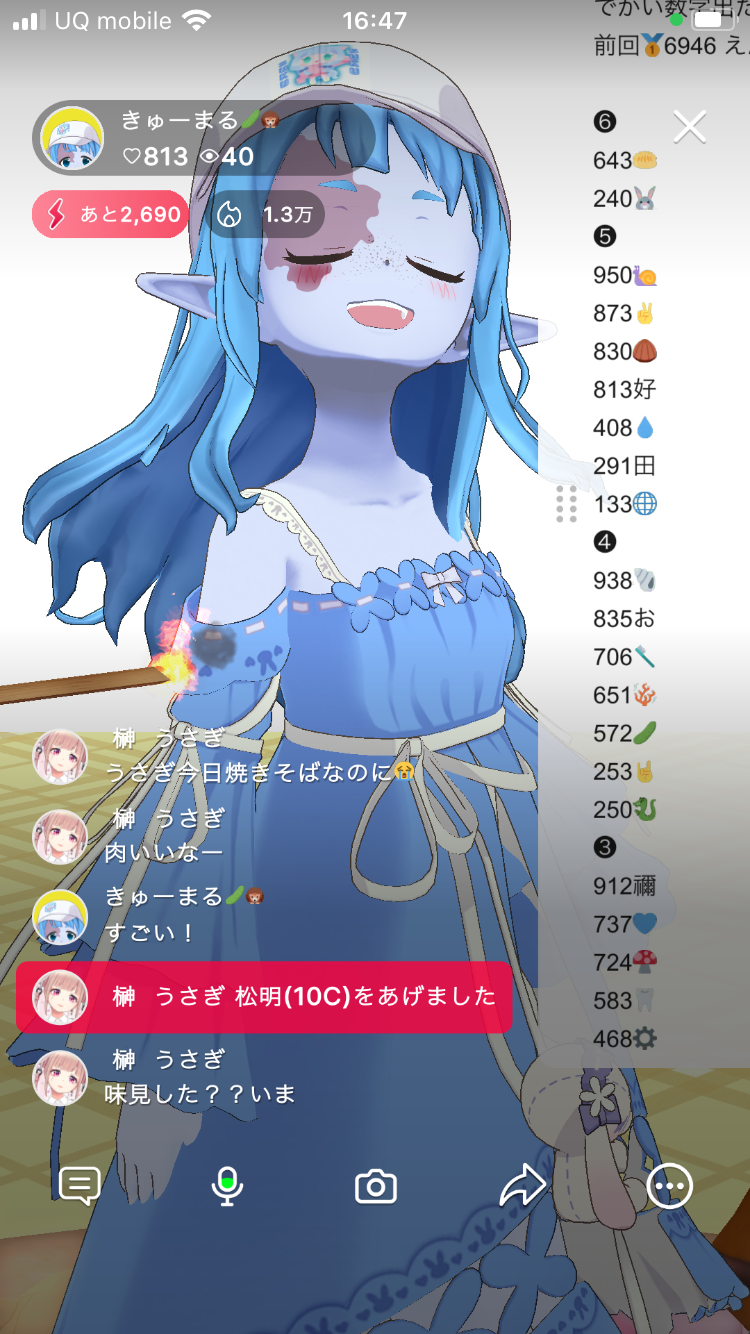The image size is (750, 1334).
Task: Tap the side panel drag handle
Action: 566,504
